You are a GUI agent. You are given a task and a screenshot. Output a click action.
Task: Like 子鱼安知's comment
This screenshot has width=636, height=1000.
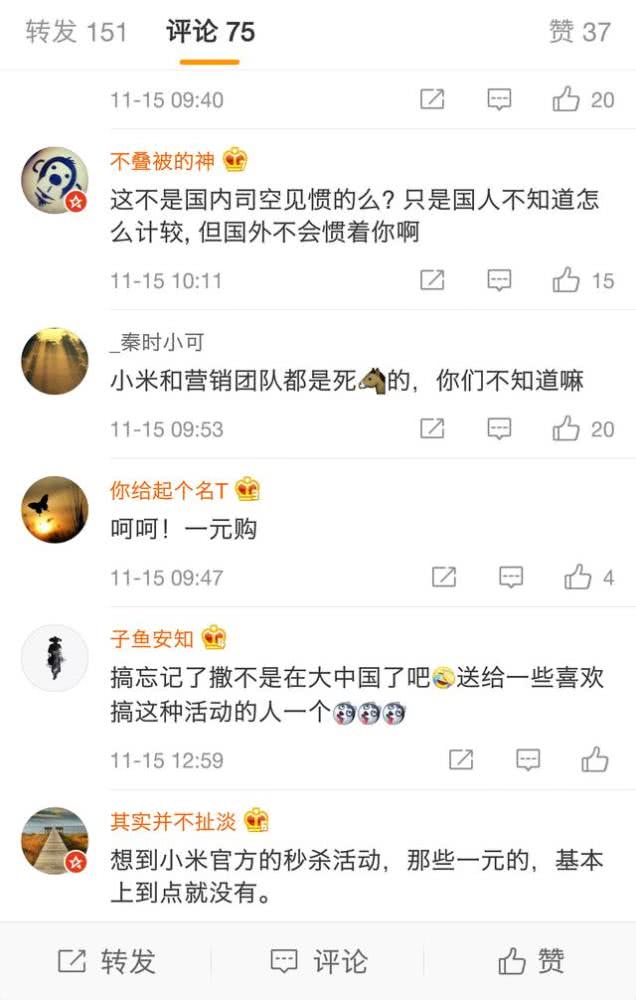coord(595,760)
